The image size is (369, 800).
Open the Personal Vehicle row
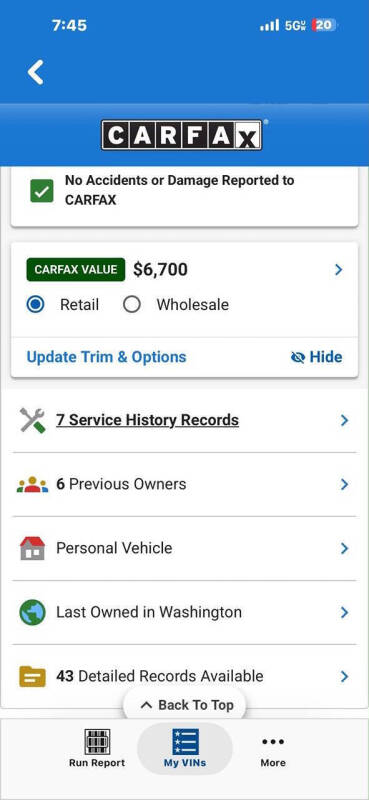[x=184, y=548]
